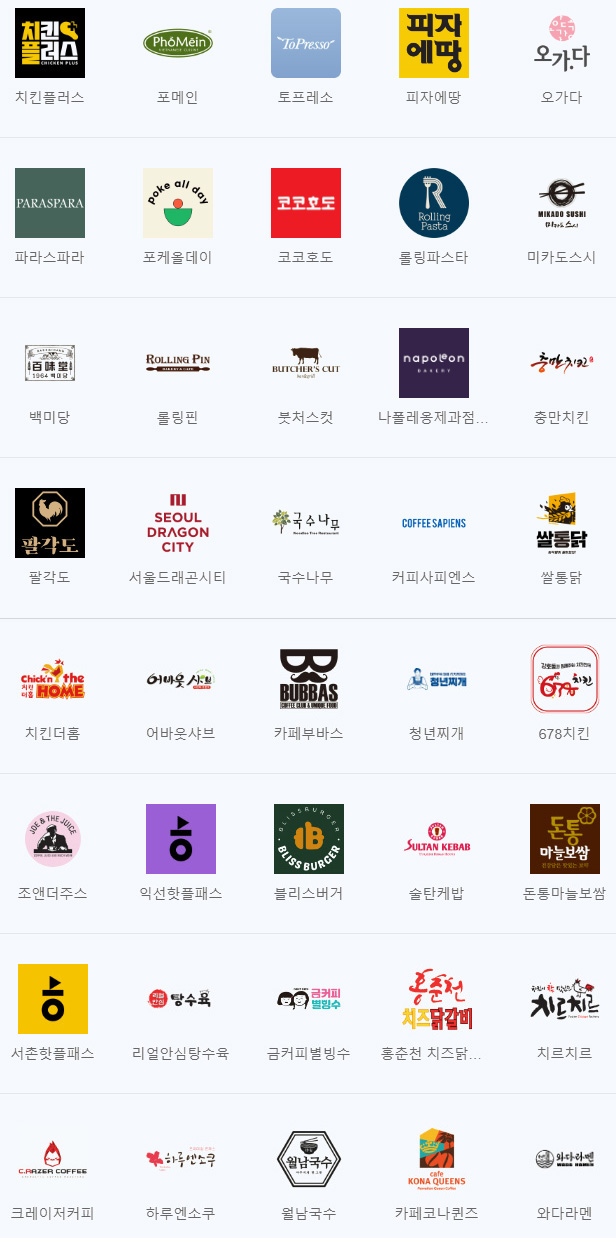The width and height of the screenshot is (616, 1238).
Task: Open 조앤더주스 from the list
Action: [x=53, y=840]
